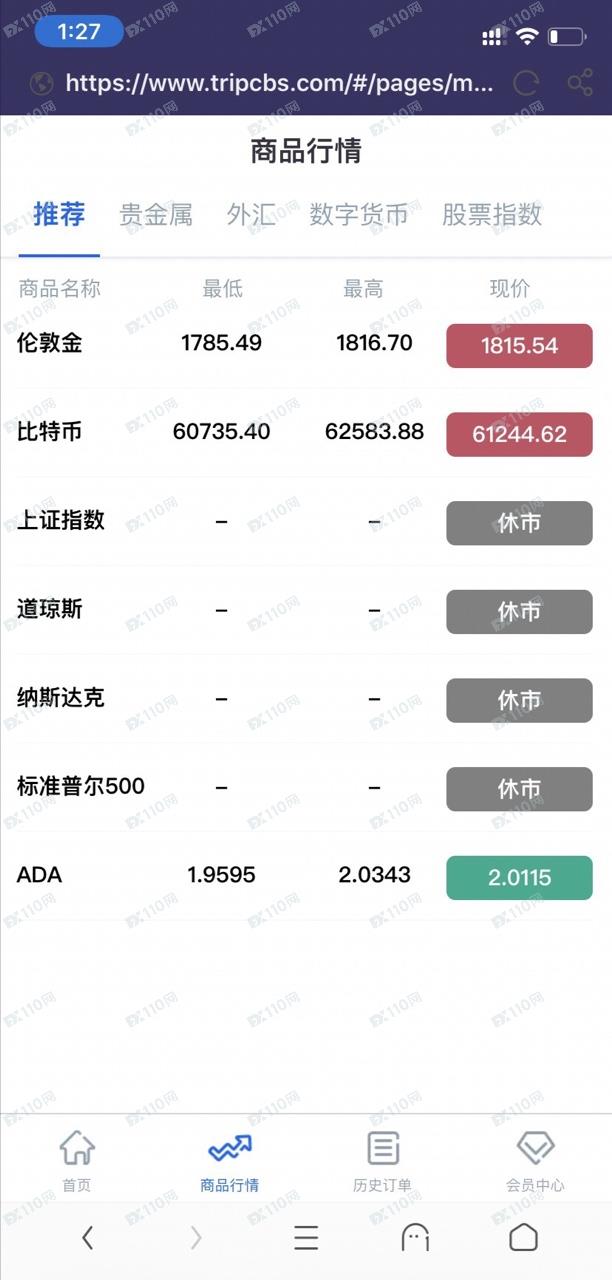Open the browser menu with three lines
612x1280 pixels.
(306, 1238)
